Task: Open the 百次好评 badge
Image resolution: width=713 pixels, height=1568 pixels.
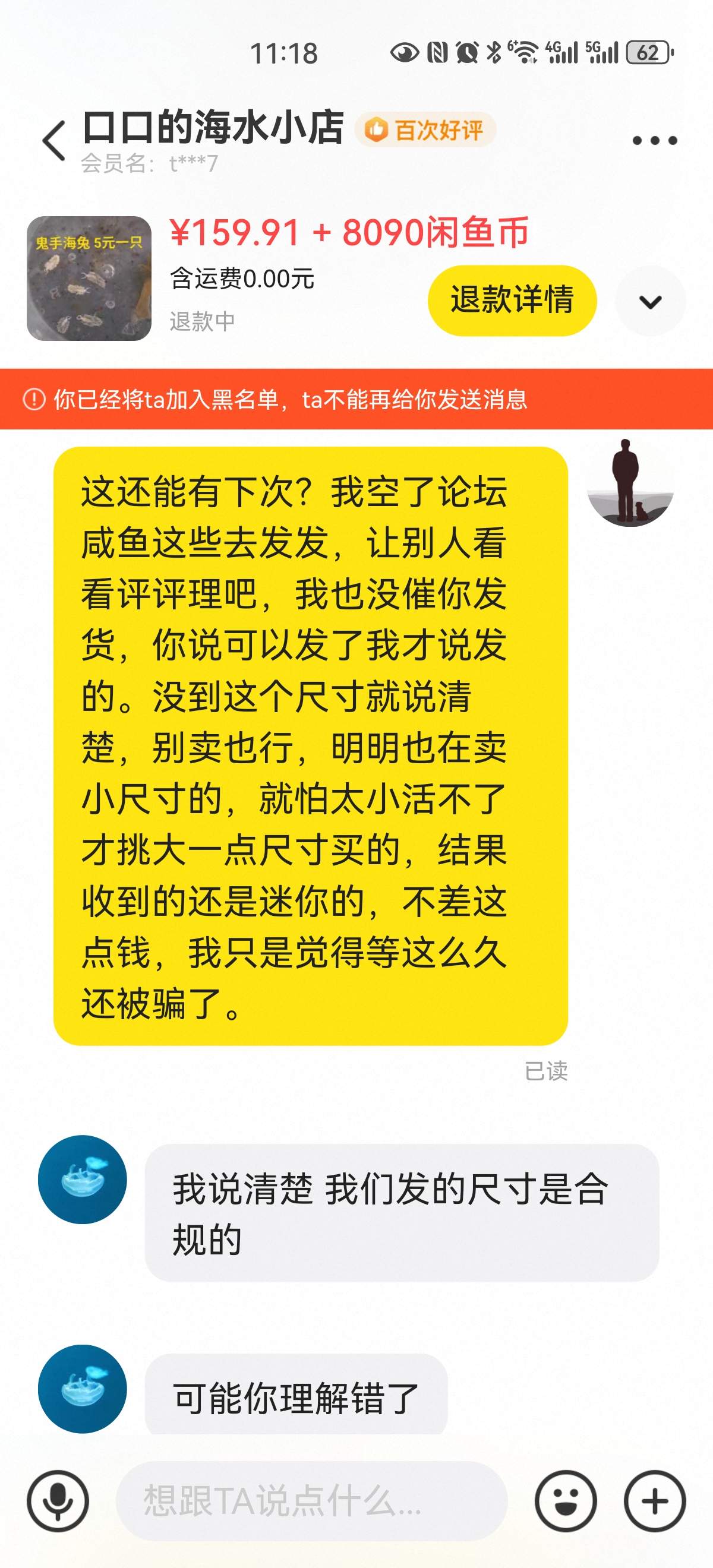Action: coord(425,129)
